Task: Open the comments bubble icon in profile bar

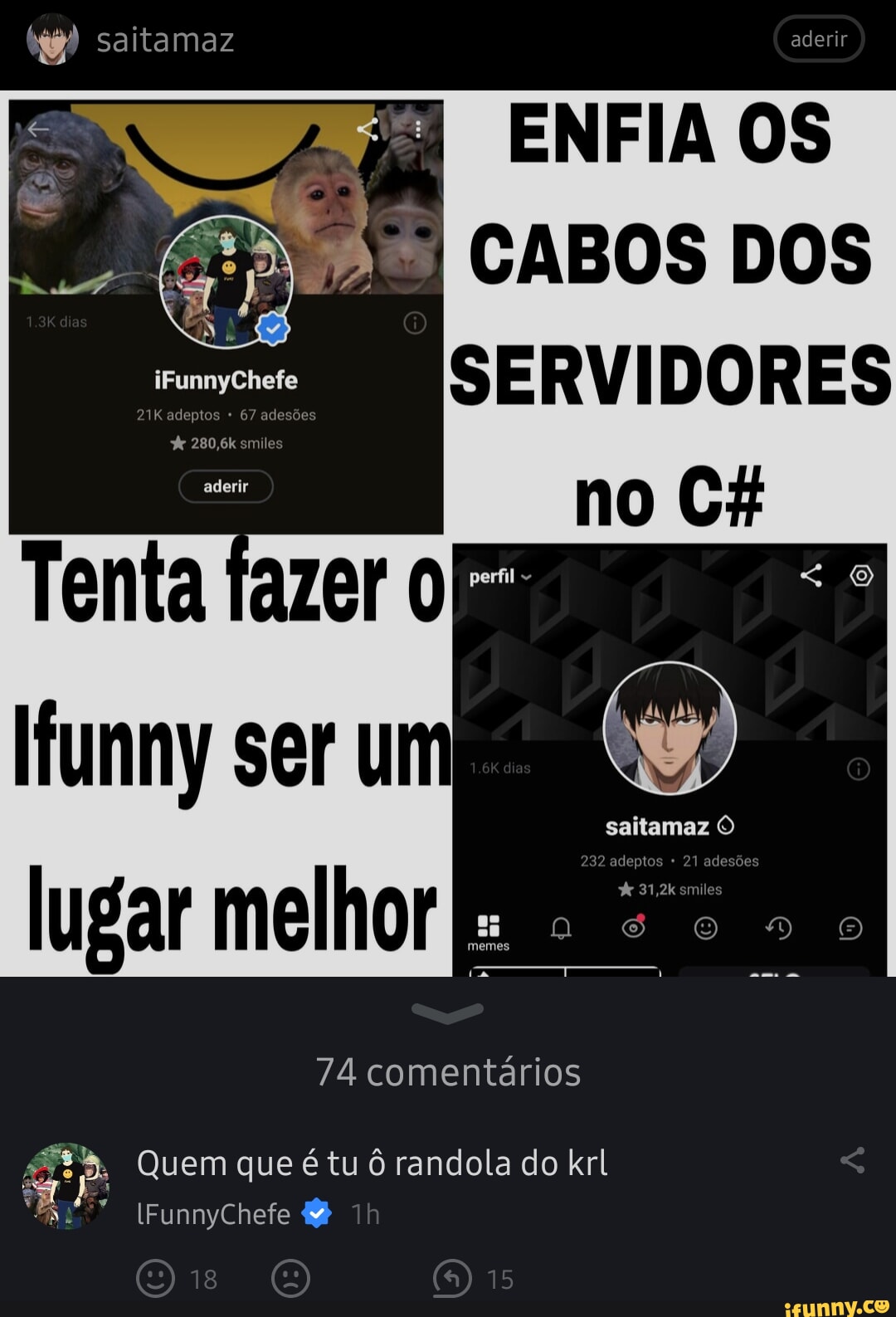Action: pyautogui.click(x=850, y=929)
